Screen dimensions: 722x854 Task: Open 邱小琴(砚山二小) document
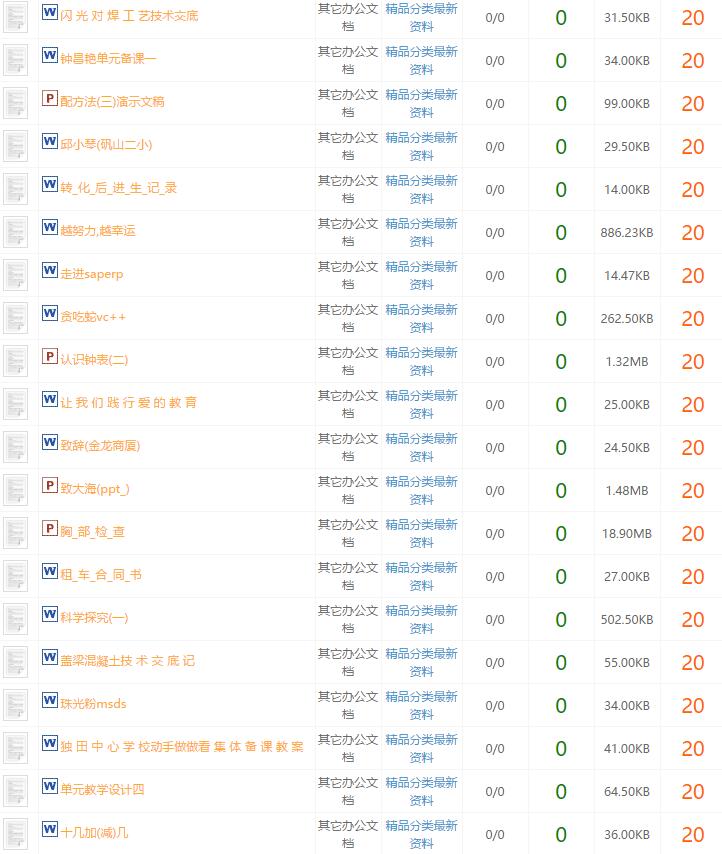coord(106,145)
